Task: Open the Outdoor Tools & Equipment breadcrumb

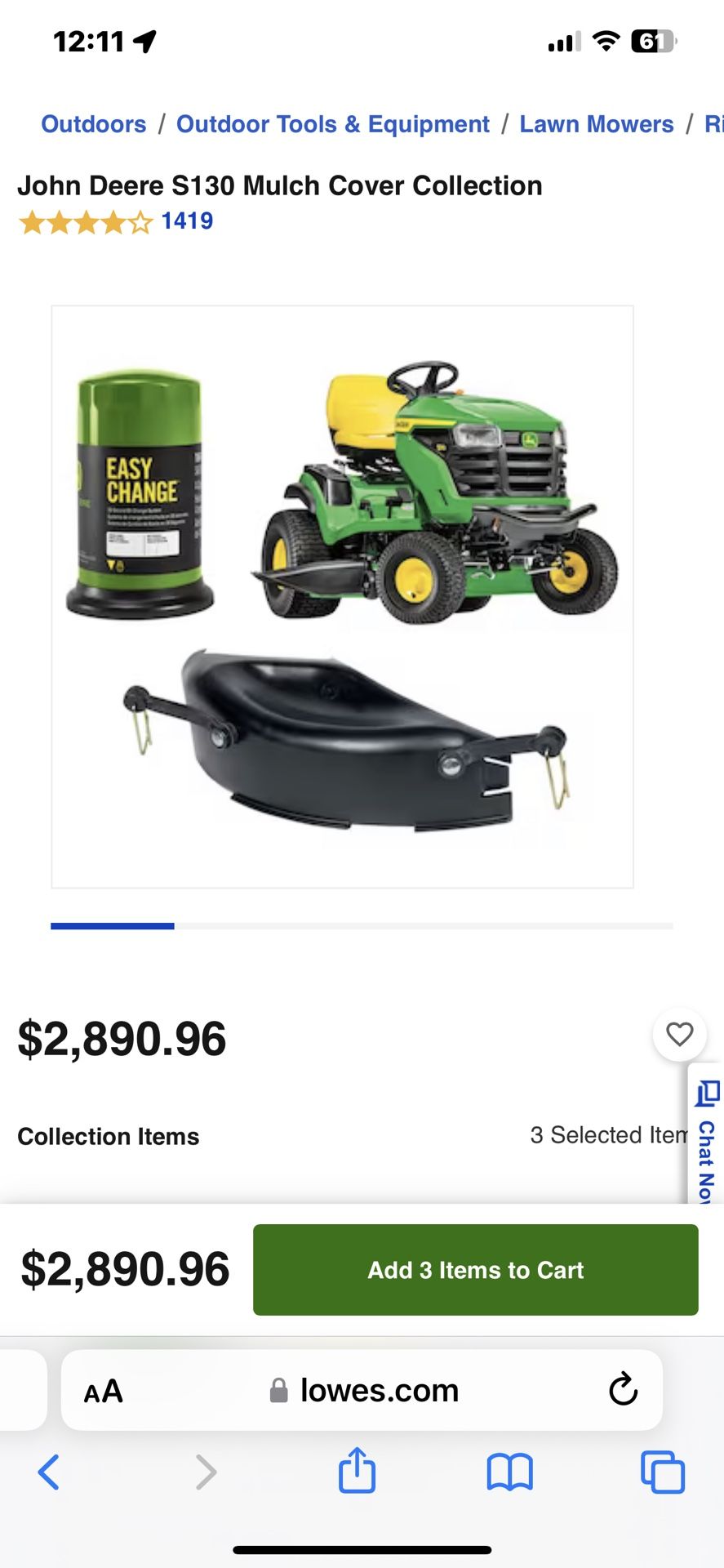Action: tap(333, 123)
